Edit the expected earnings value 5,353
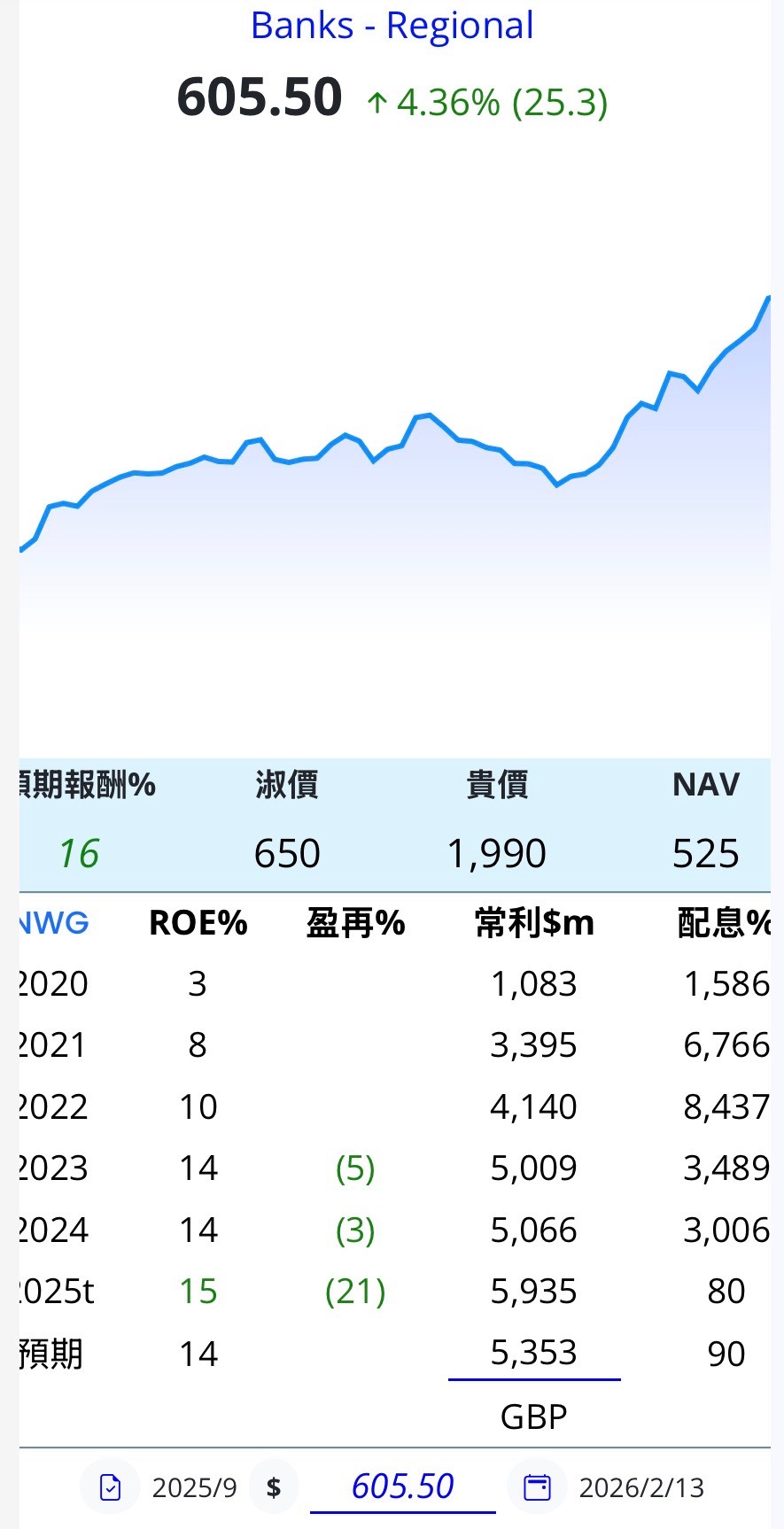 point(533,1354)
